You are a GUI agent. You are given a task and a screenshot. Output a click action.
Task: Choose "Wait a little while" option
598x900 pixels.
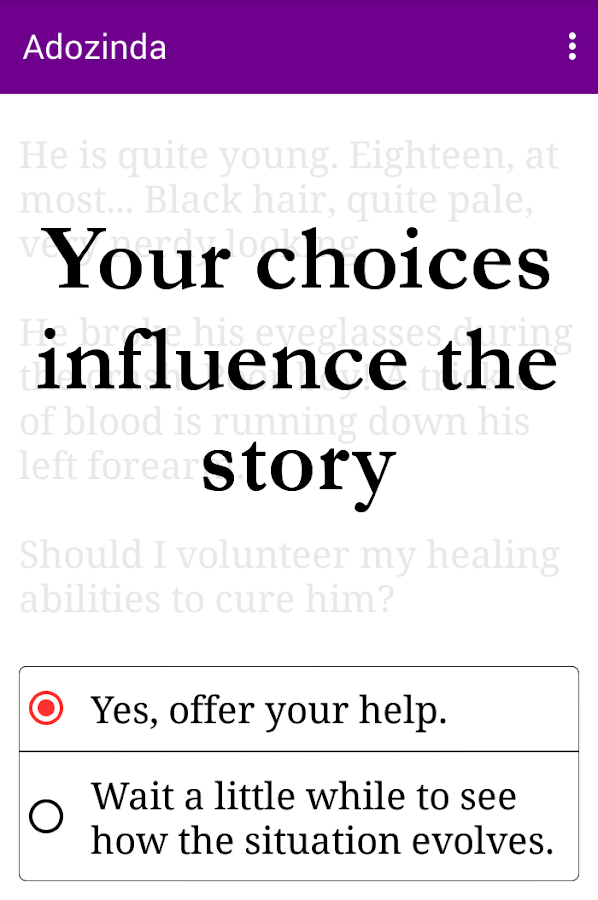click(299, 816)
